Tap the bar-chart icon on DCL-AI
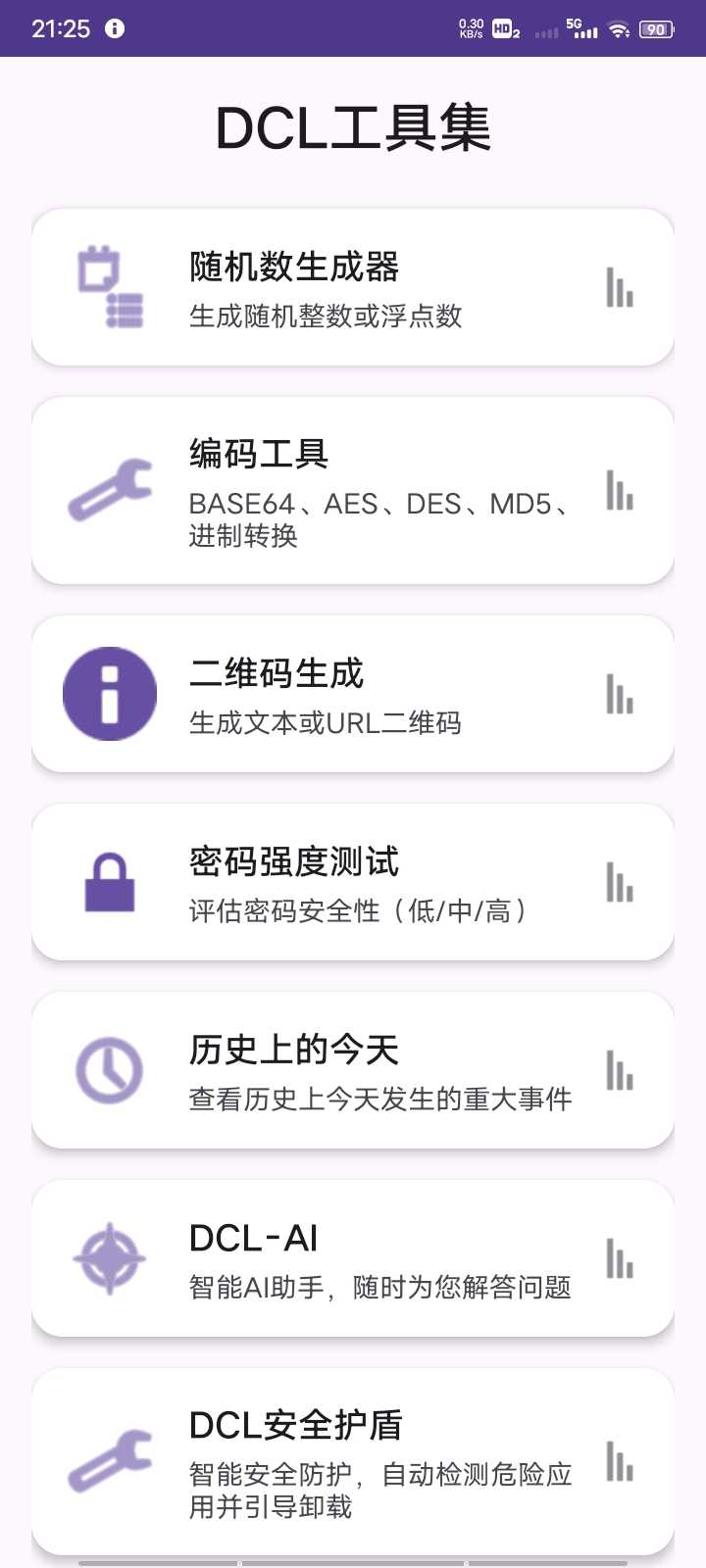The width and height of the screenshot is (706, 1568). [620, 1258]
